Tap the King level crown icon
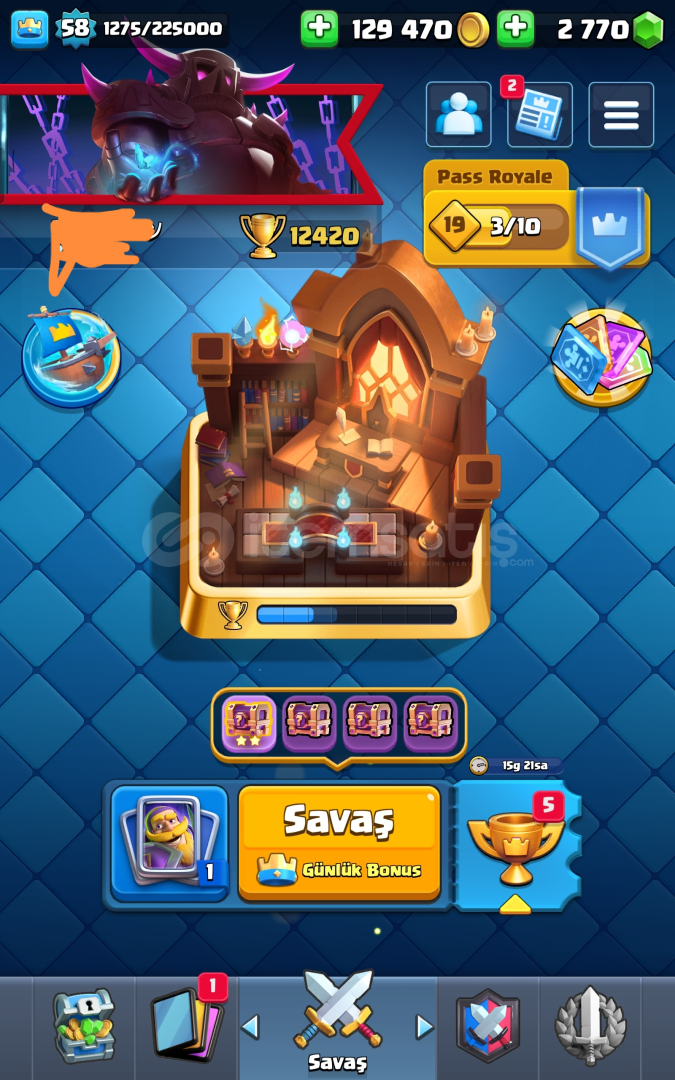The height and width of the screenshot is (1080, 675). [29, 29]
